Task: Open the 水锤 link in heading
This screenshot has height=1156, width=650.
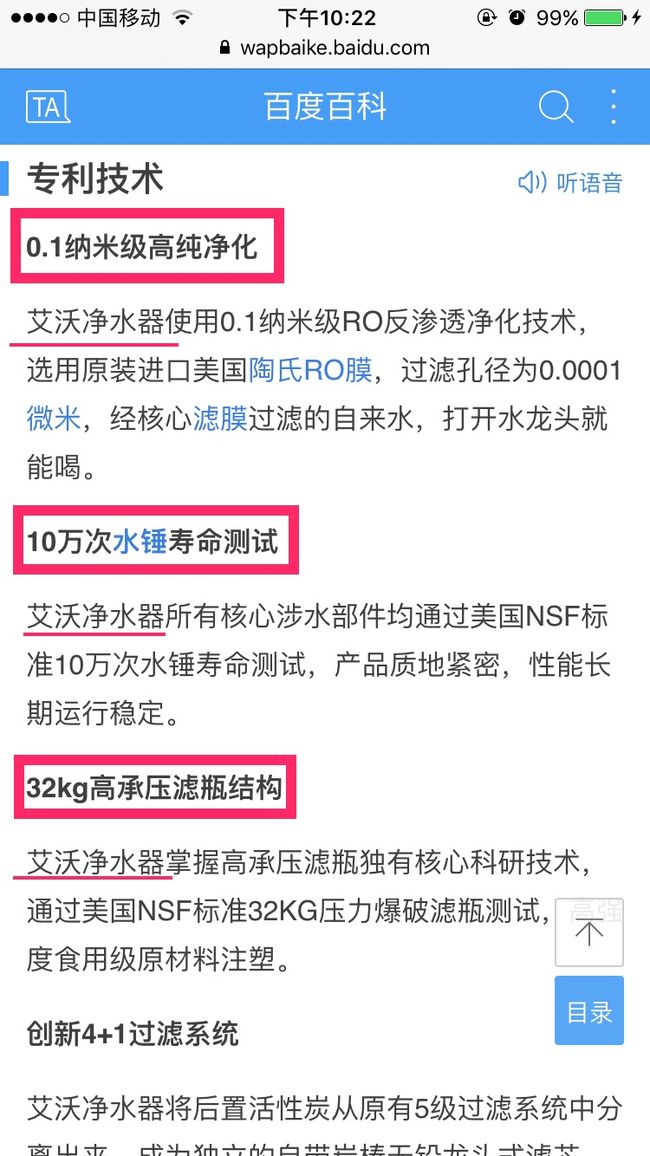Action: (x=140, y=542)
